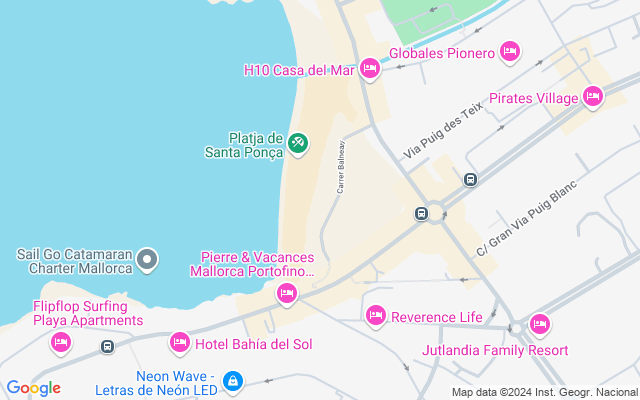The width and height of the screenshot is (640, 400).
Task: Open the Flipflop Surfing Playa Apartments pin
Action: tap(60, 343)
